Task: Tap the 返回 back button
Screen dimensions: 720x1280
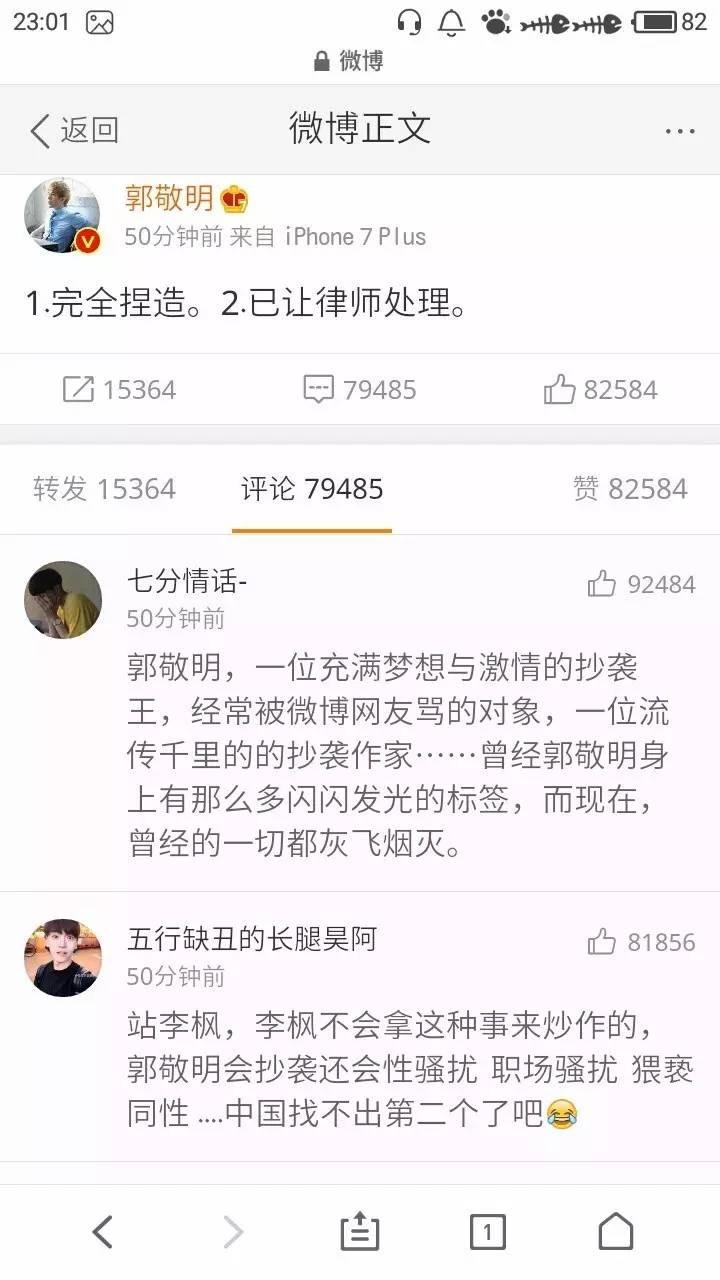Action: 74,130
